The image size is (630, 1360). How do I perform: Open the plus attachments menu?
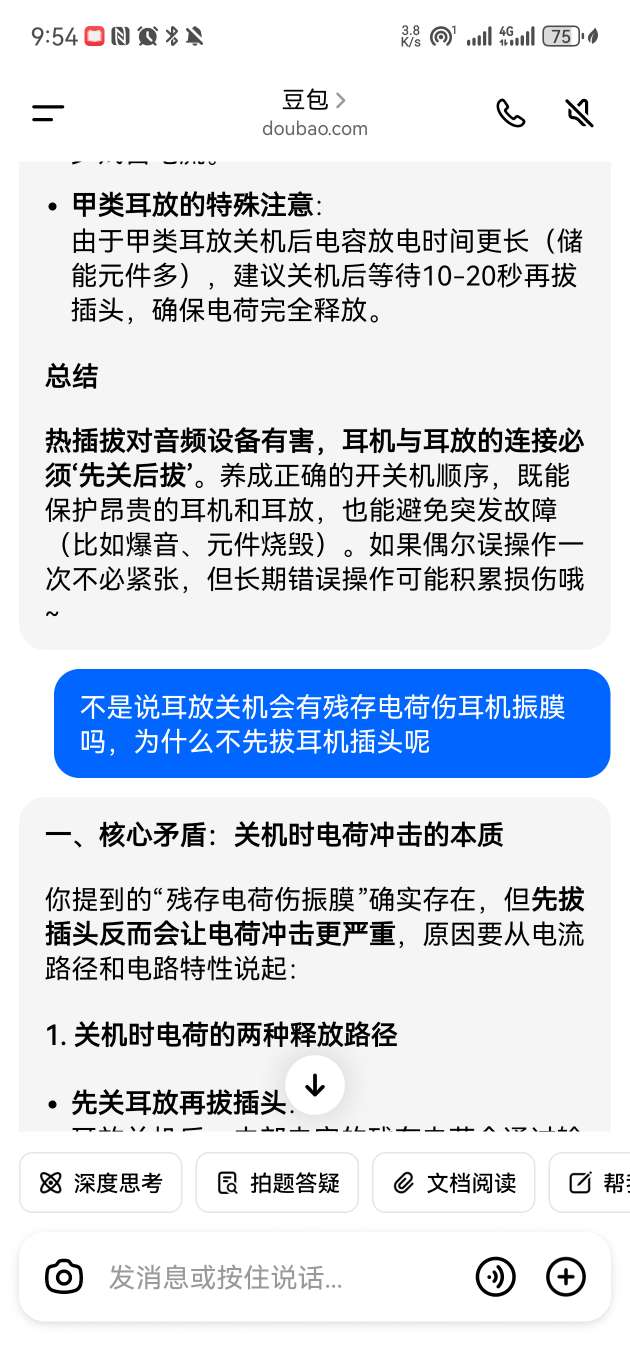coord(566,1277)
